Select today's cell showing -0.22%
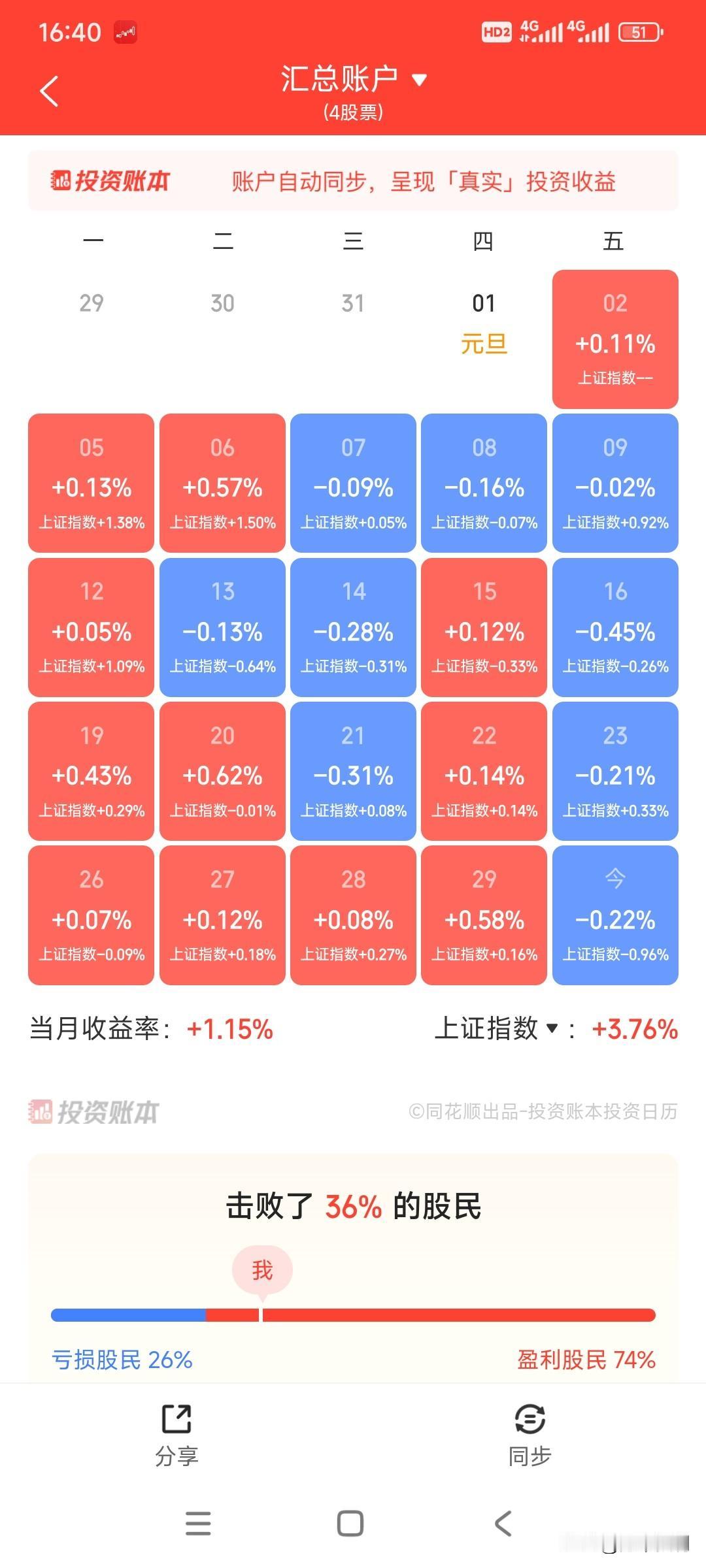 click(614, 915)
